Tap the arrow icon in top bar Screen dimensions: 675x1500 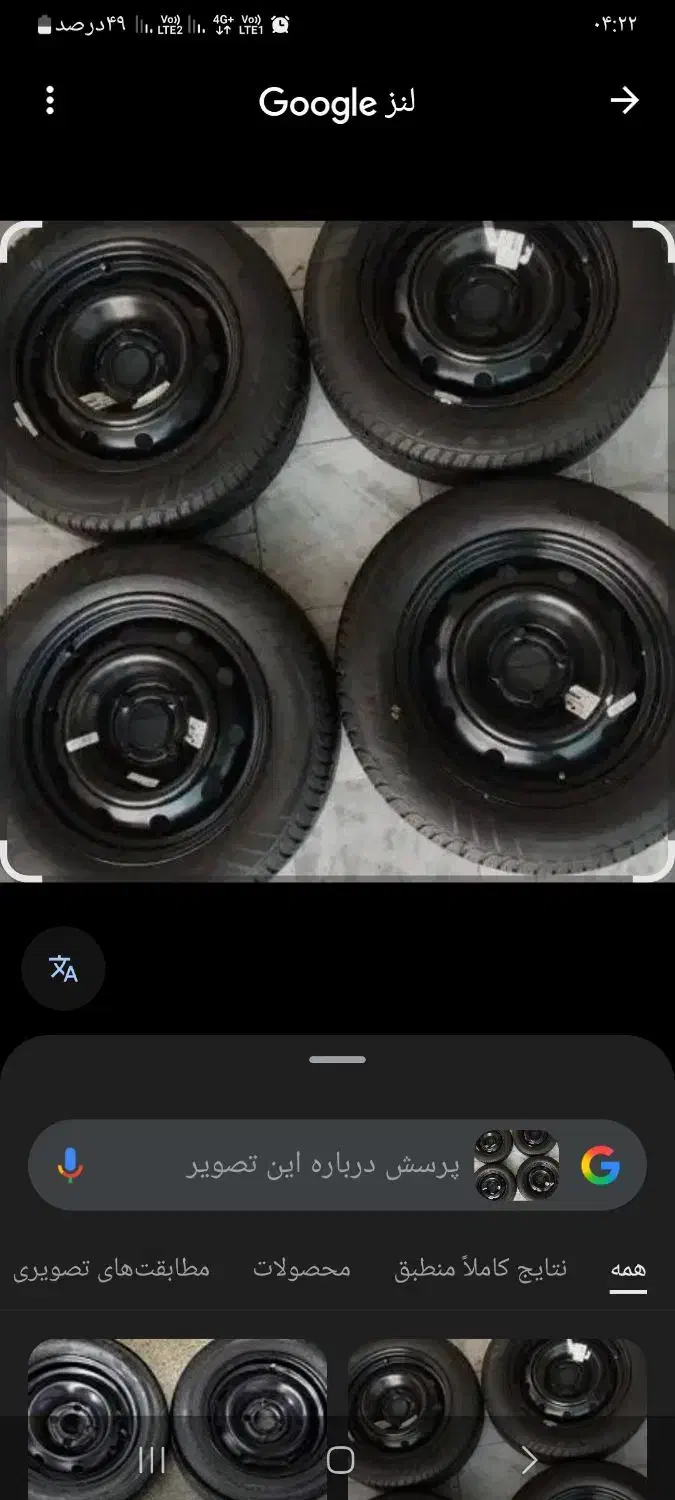coord(624,100)
